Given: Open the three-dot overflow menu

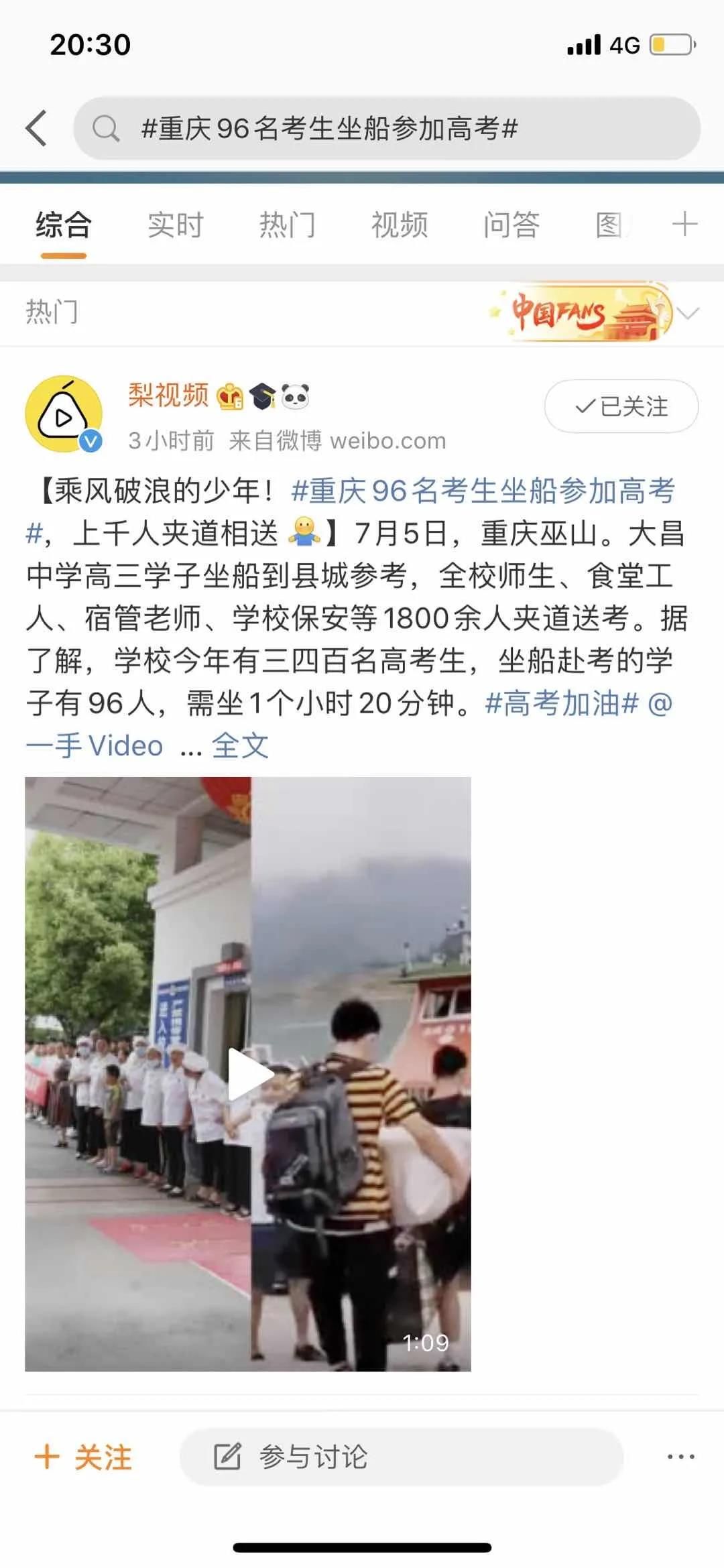Looking at the screenshot, I should pos(680,1457).
